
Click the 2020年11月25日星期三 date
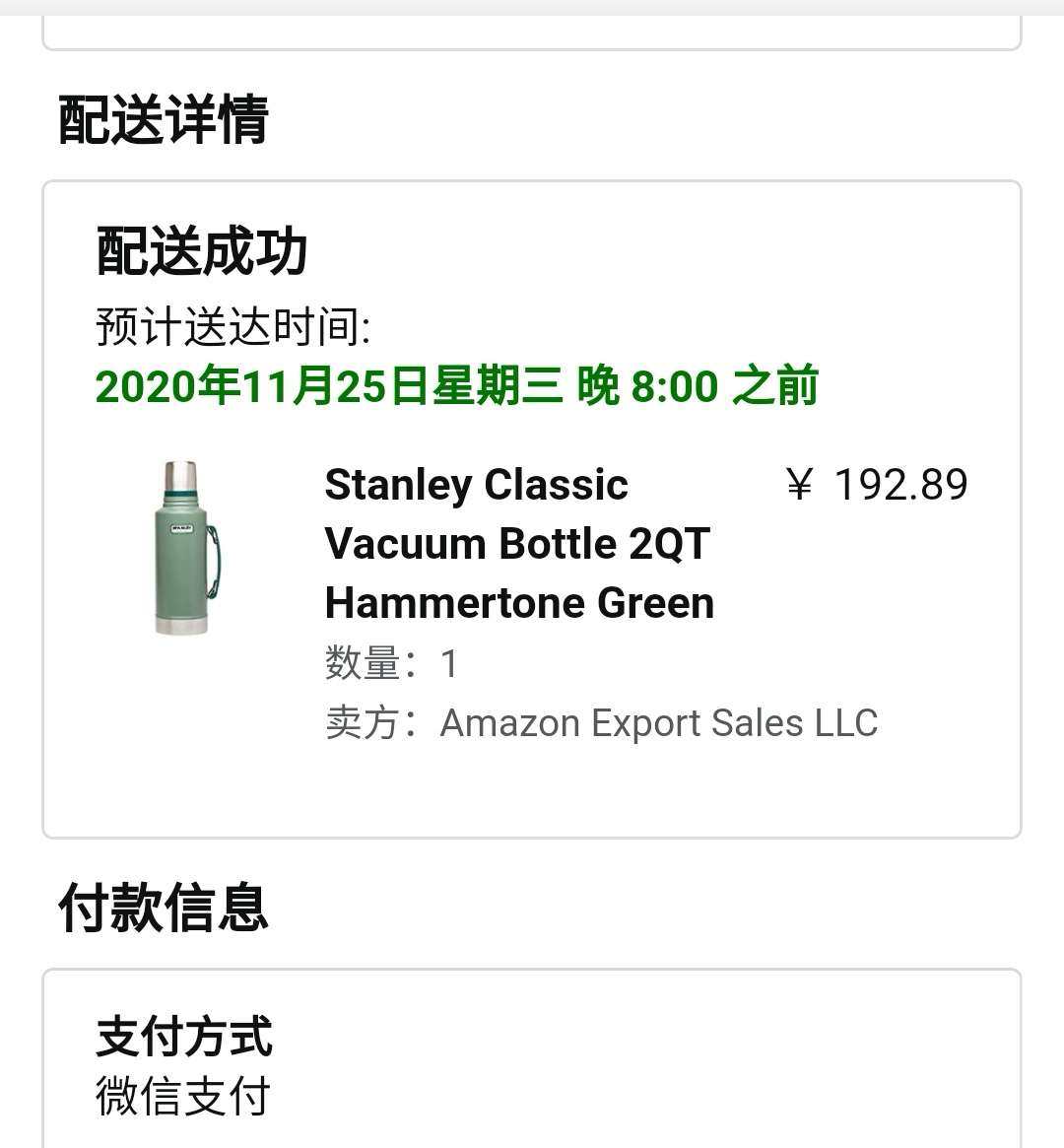pos(325,387)
